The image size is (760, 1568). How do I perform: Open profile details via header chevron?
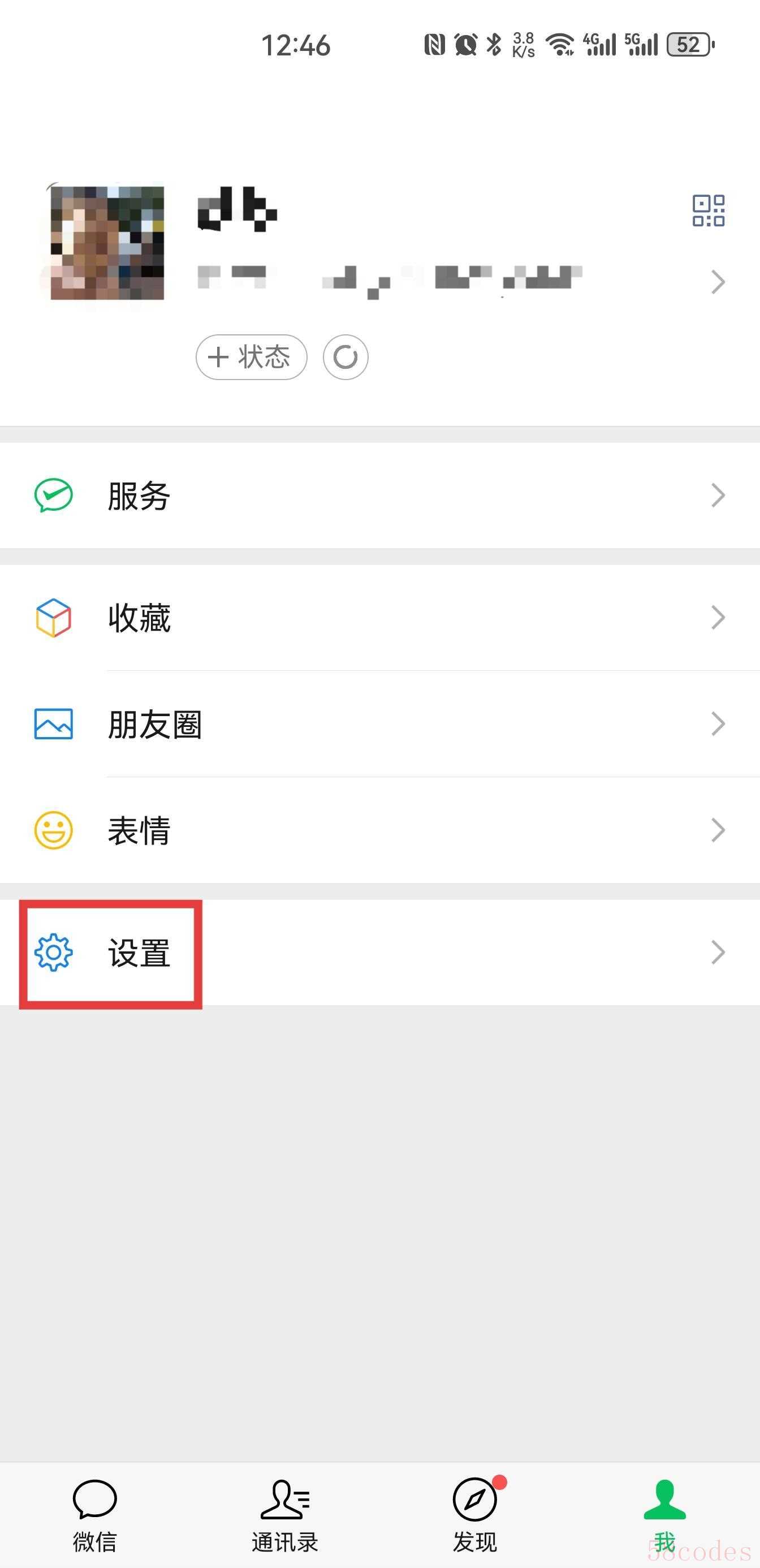(x=718, y=282)
